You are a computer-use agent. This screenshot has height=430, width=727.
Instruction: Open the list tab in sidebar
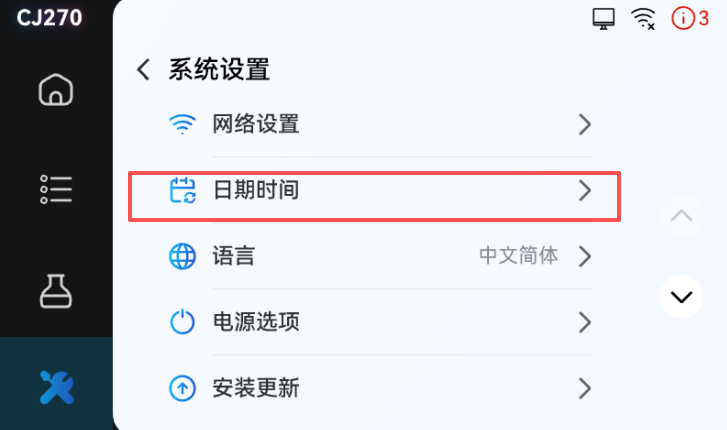(56, 188)
